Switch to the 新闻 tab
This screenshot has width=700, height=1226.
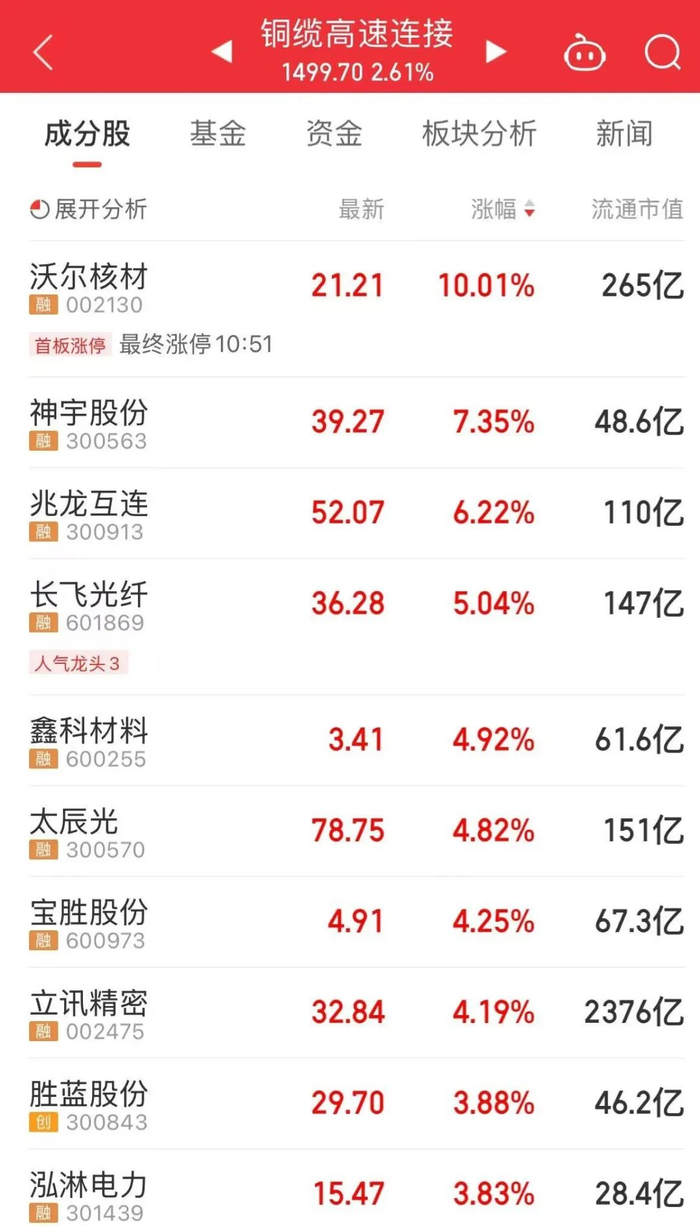(624, 134)
